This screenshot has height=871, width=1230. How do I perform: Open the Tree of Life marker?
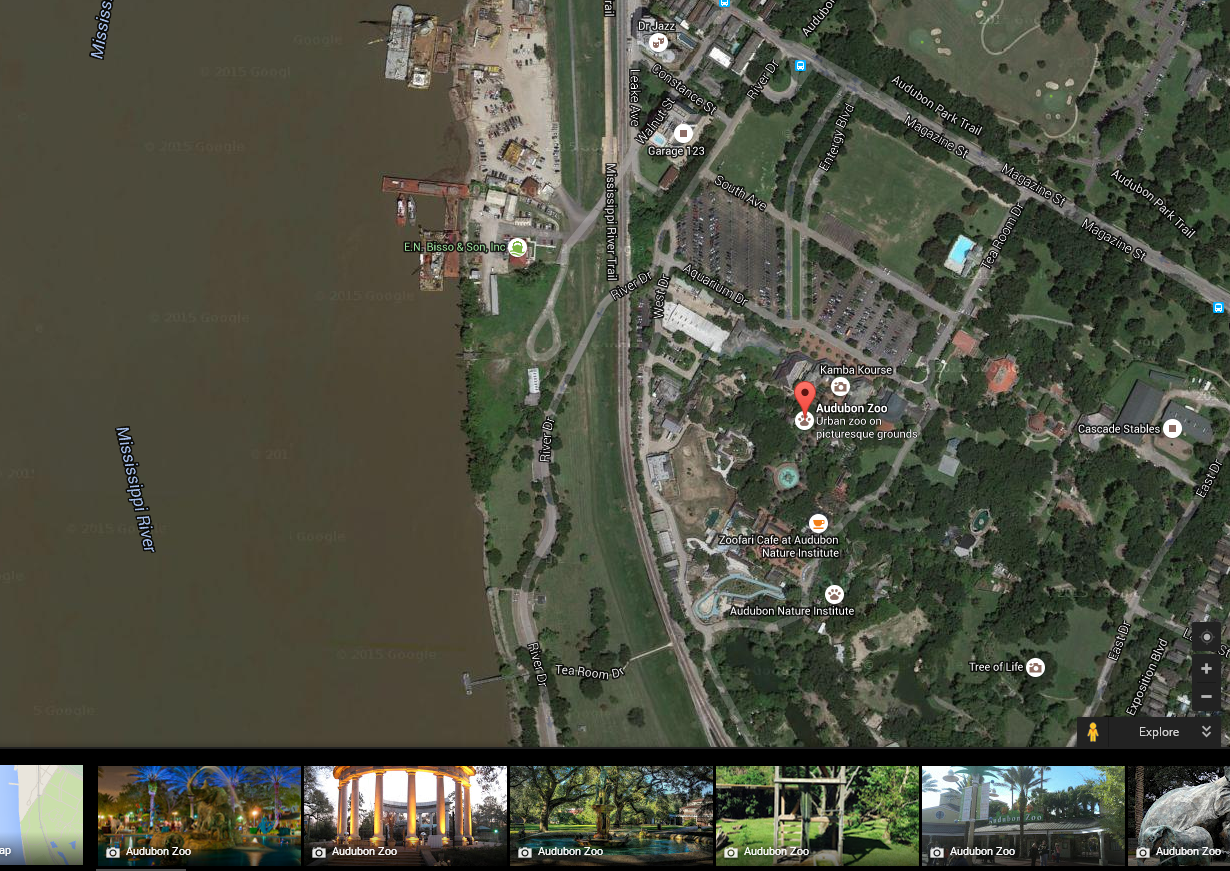click(x=1035, y=667)
